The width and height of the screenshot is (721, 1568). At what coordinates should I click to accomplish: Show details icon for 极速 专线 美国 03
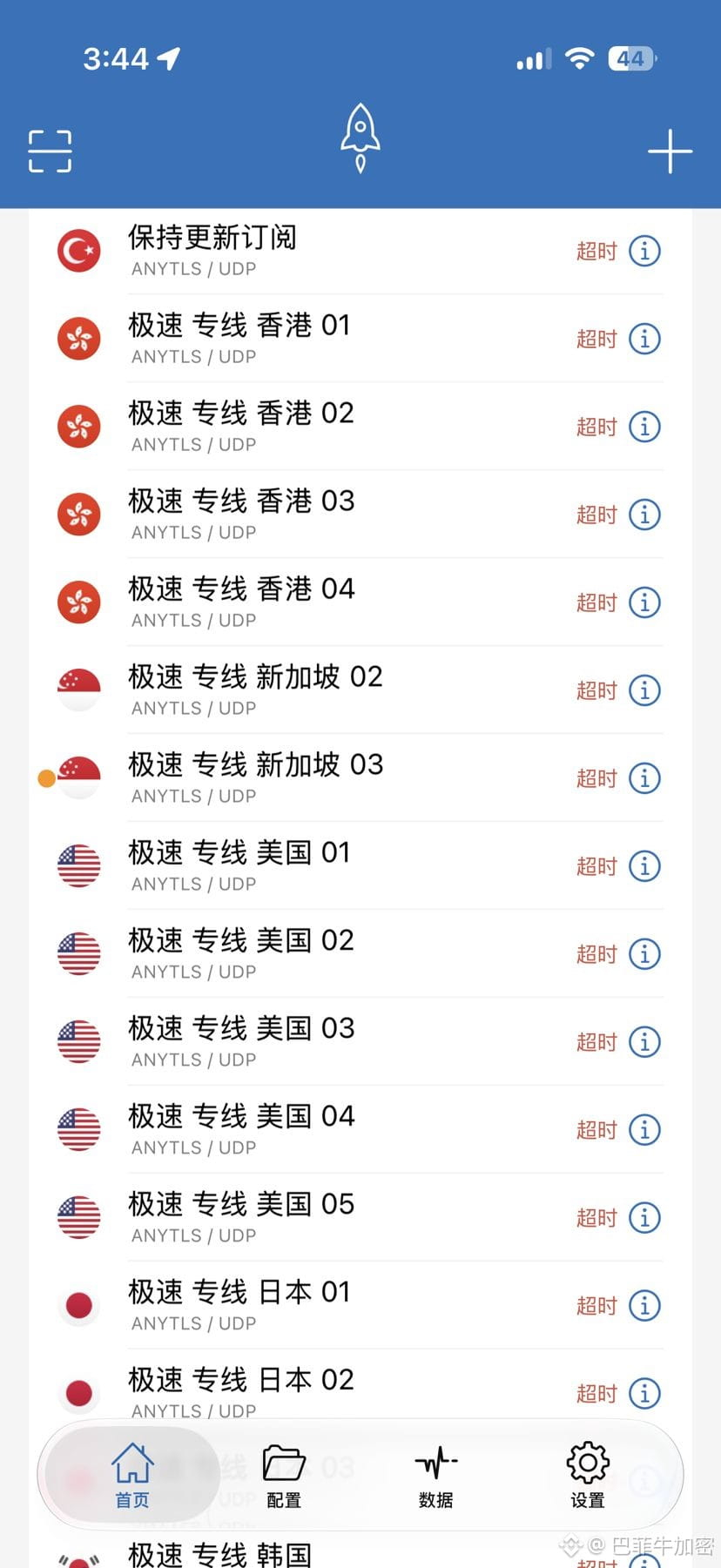pyautogui.click(x=644, y=1042)
